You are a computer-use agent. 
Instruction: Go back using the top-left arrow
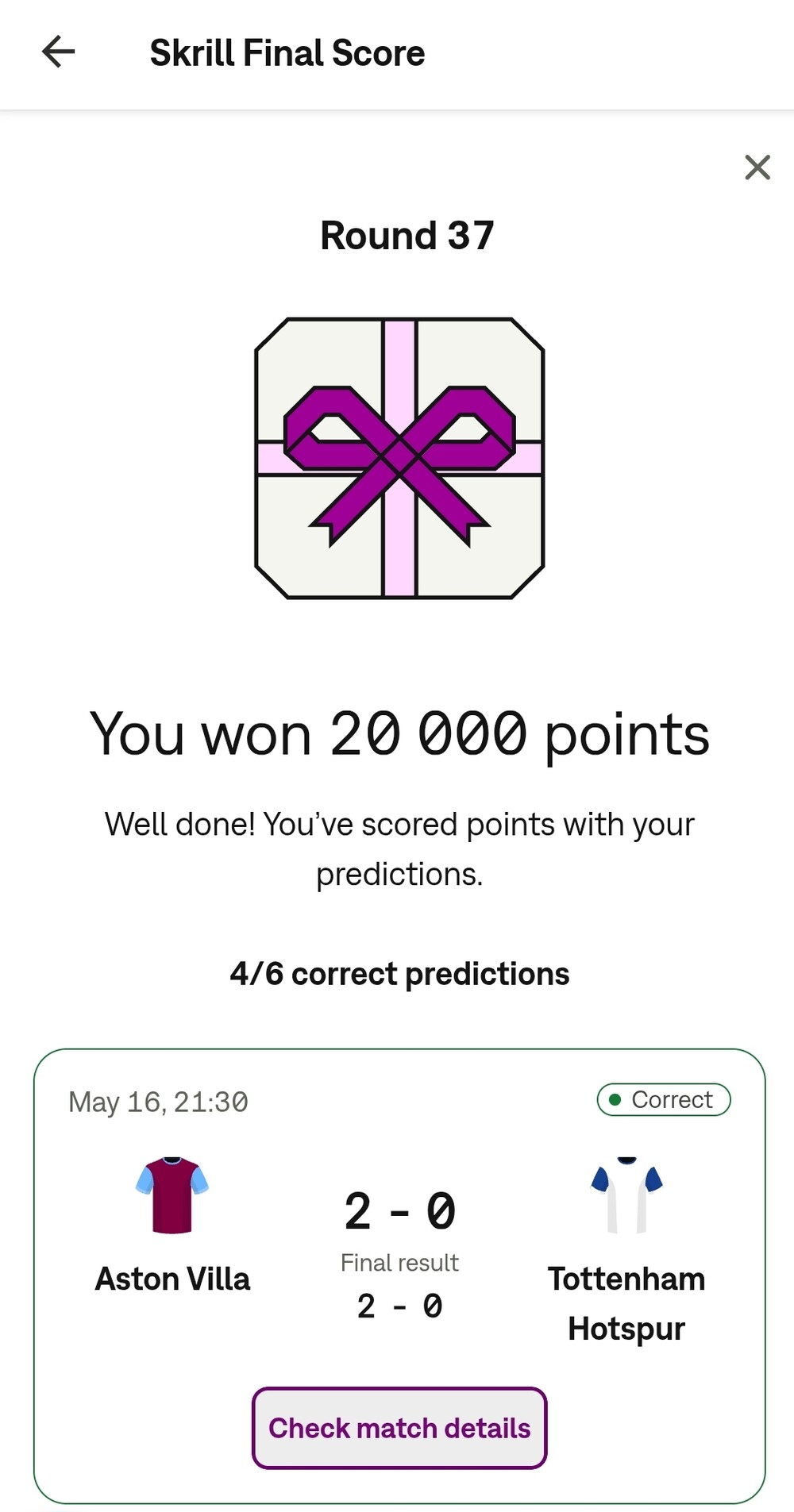click(58, 52)
